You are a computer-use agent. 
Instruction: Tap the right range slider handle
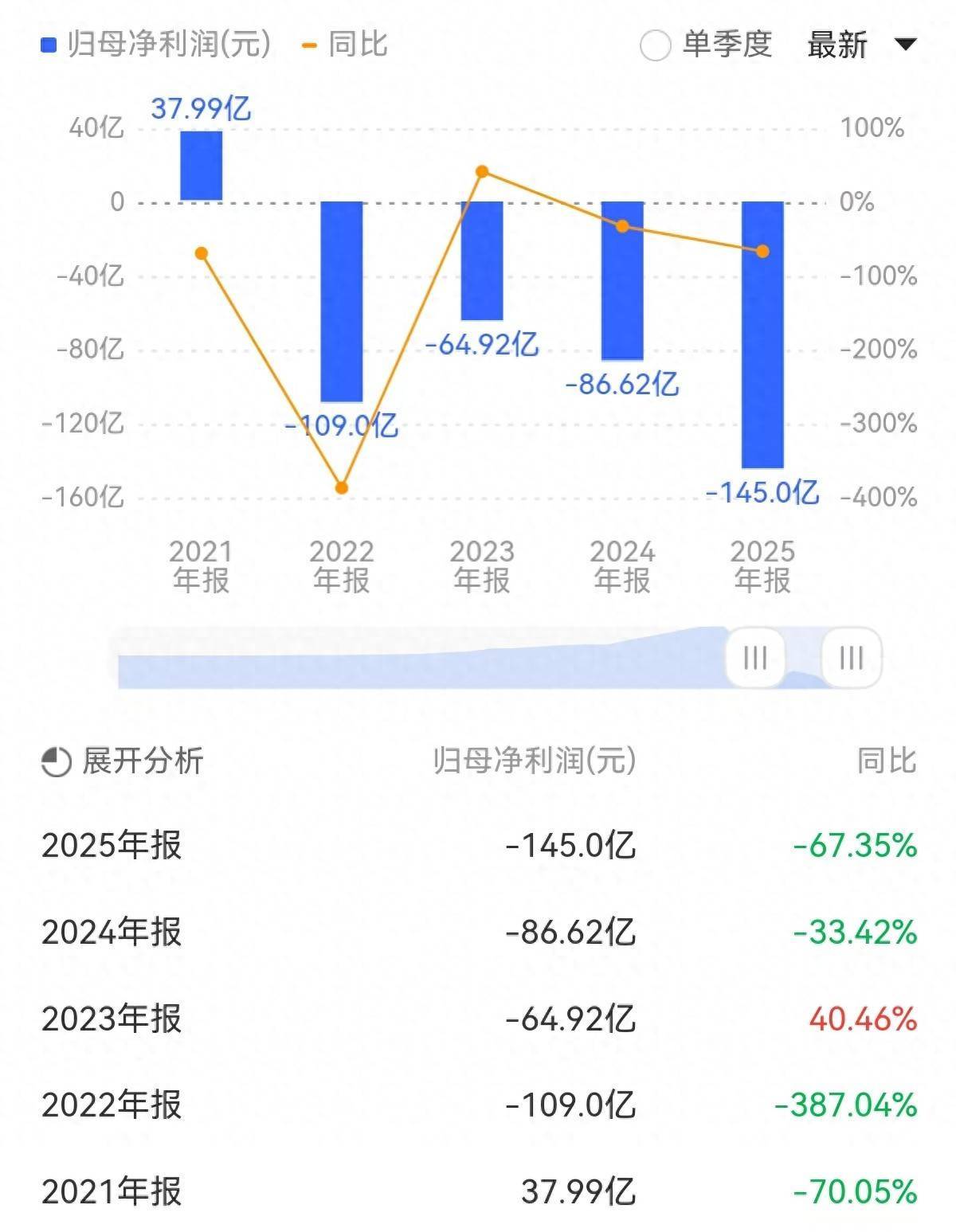click(851, 658)
